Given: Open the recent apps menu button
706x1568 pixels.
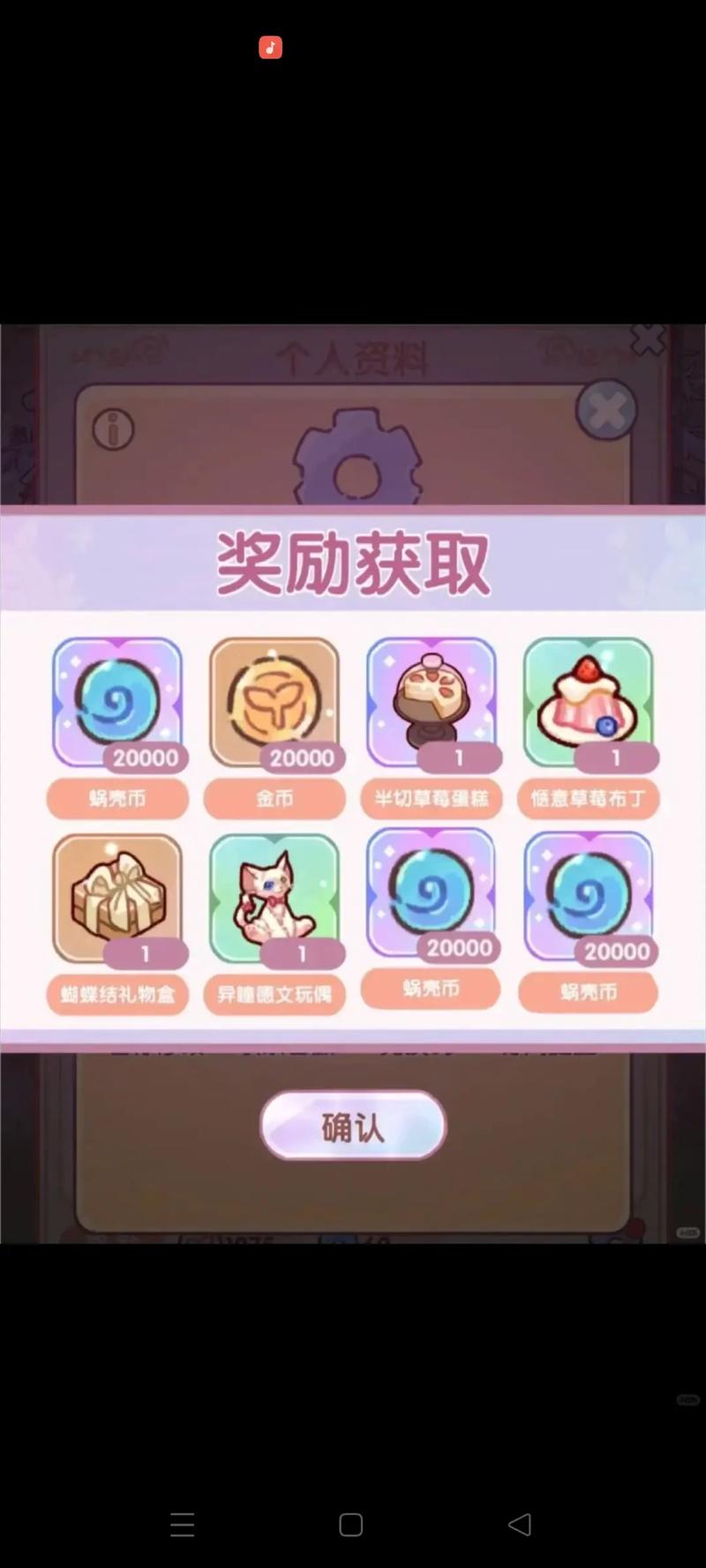Looking at the screenshot, I should (183, 1524).
